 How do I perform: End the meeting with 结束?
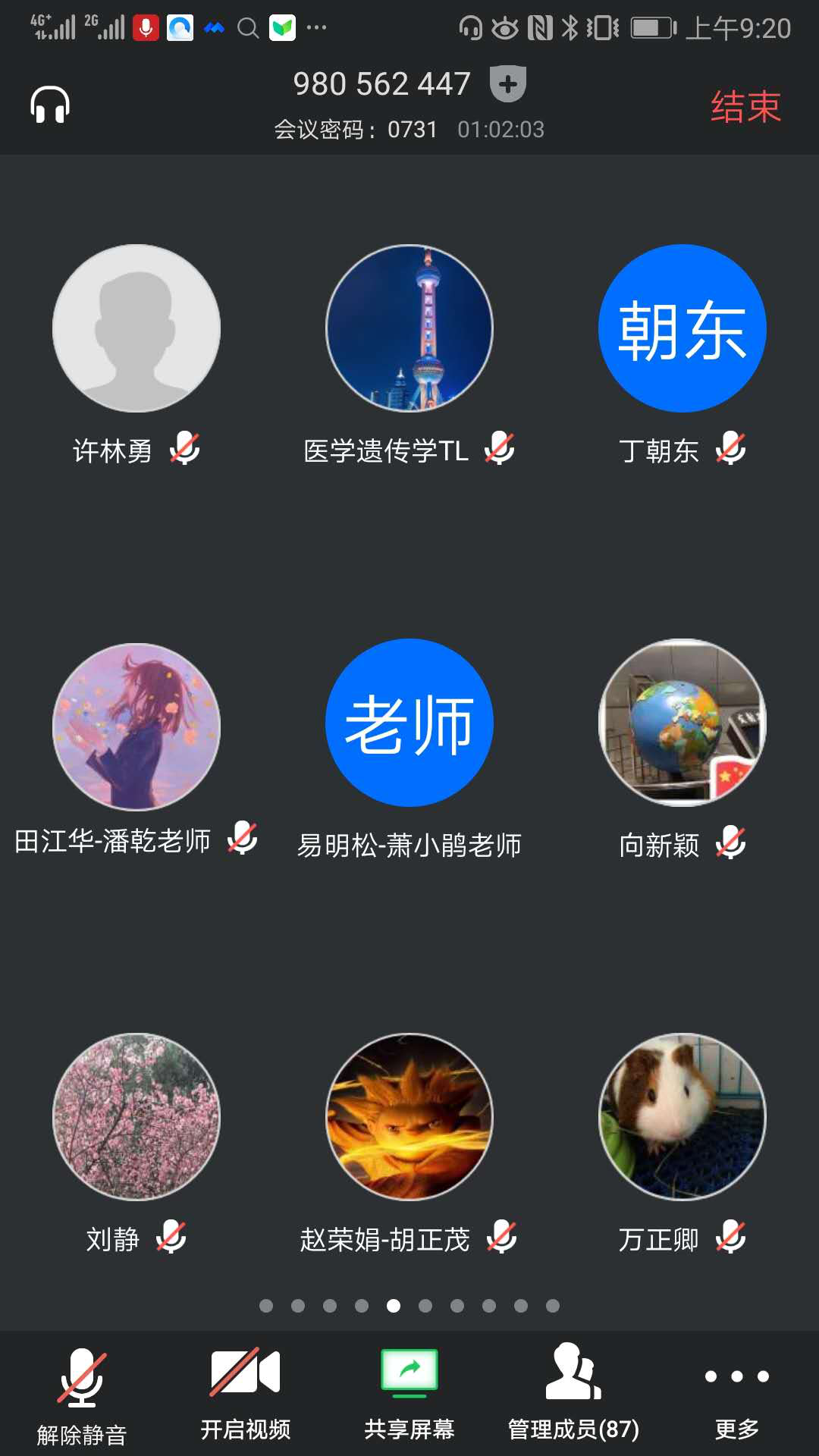[745, 106]
